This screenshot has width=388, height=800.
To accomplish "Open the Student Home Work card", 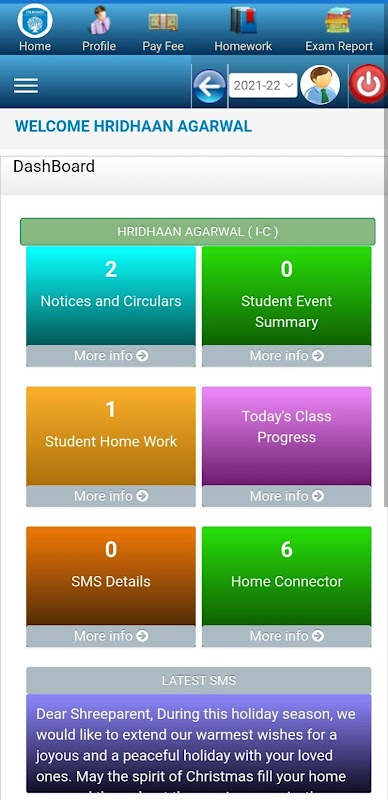I will pyautogui.click(x=111, y=436).
